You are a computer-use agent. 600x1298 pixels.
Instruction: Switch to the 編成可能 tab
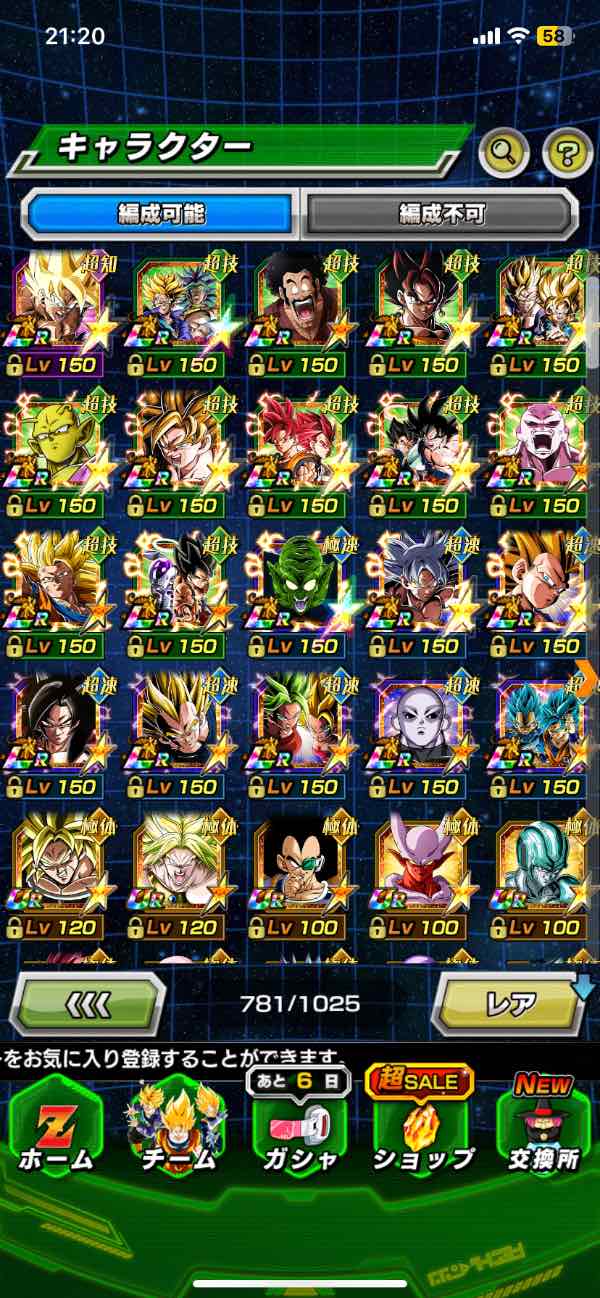(x=161, y=213)
